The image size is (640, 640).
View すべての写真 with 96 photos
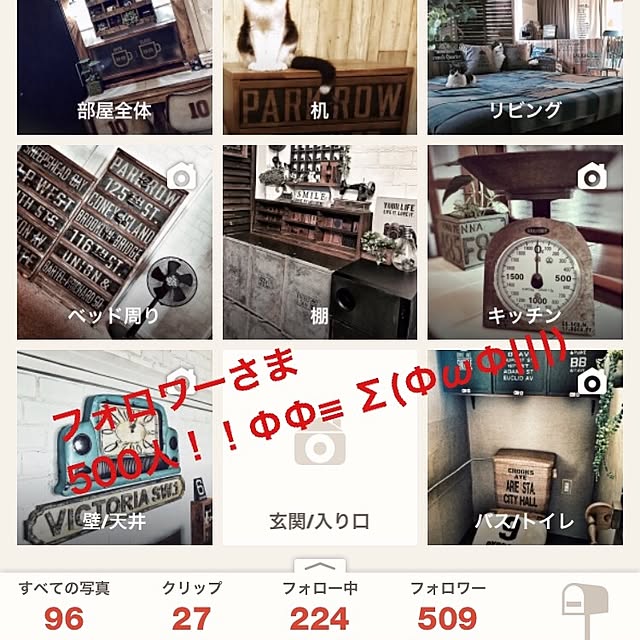63,606
